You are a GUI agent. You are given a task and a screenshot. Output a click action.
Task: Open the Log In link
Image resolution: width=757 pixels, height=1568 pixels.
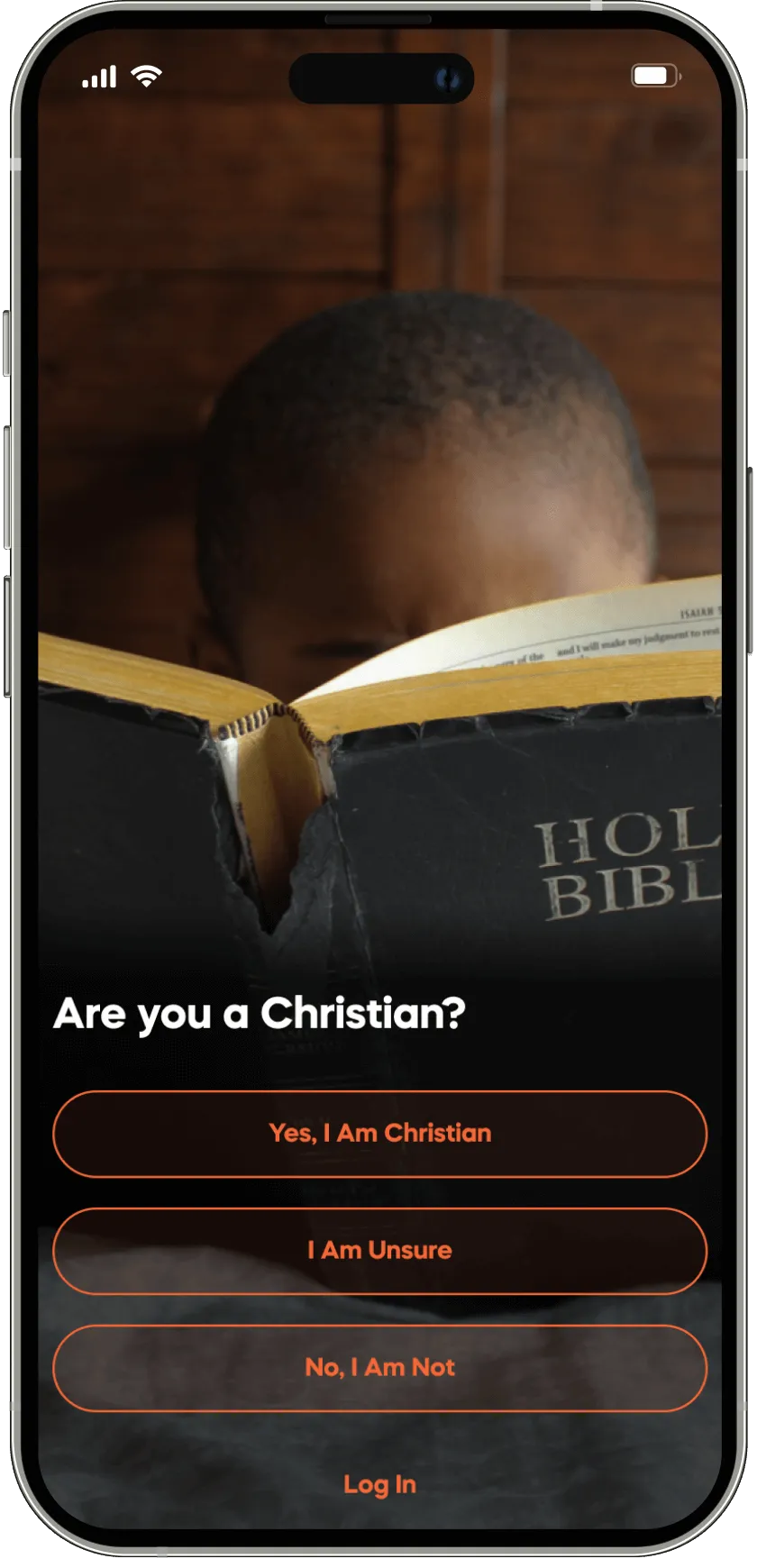tap(379, 1484)
